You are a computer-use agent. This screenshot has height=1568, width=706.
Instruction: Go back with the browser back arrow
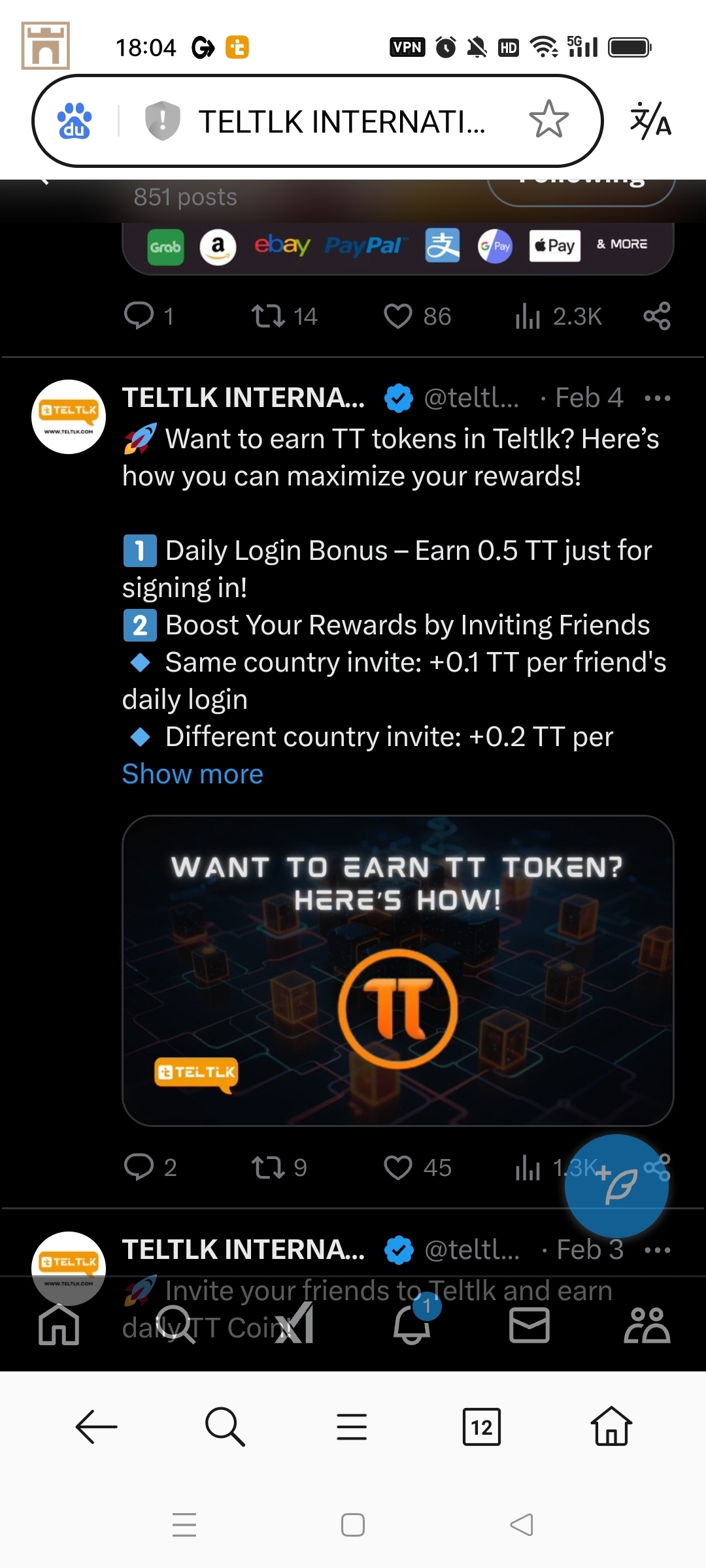[96, 1426]
